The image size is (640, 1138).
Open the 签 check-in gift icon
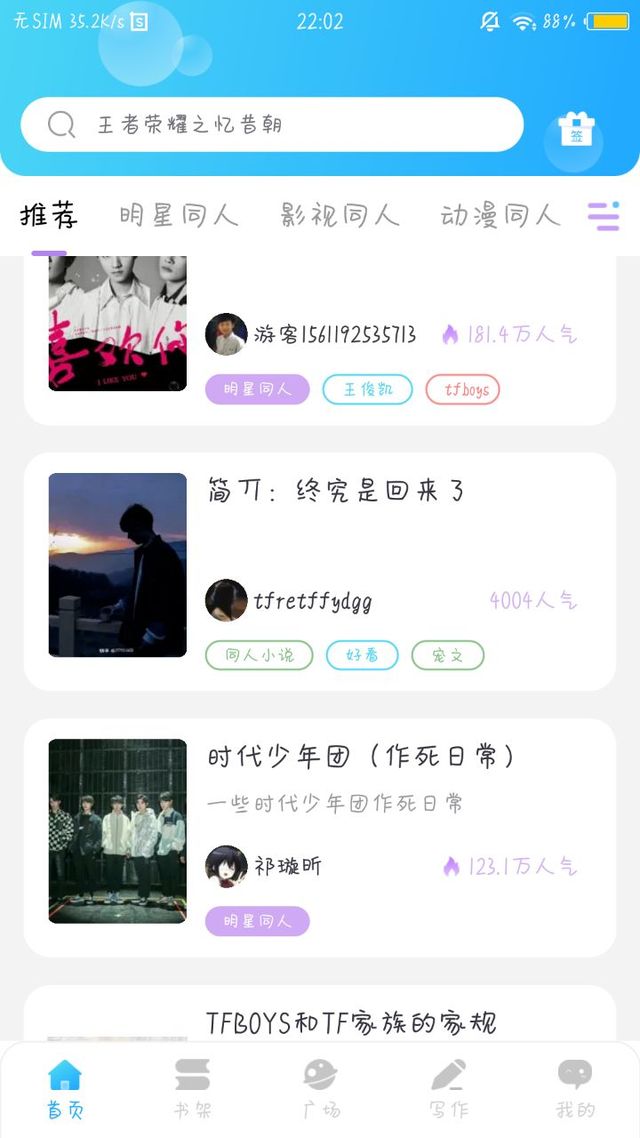[x=576, y=131]
